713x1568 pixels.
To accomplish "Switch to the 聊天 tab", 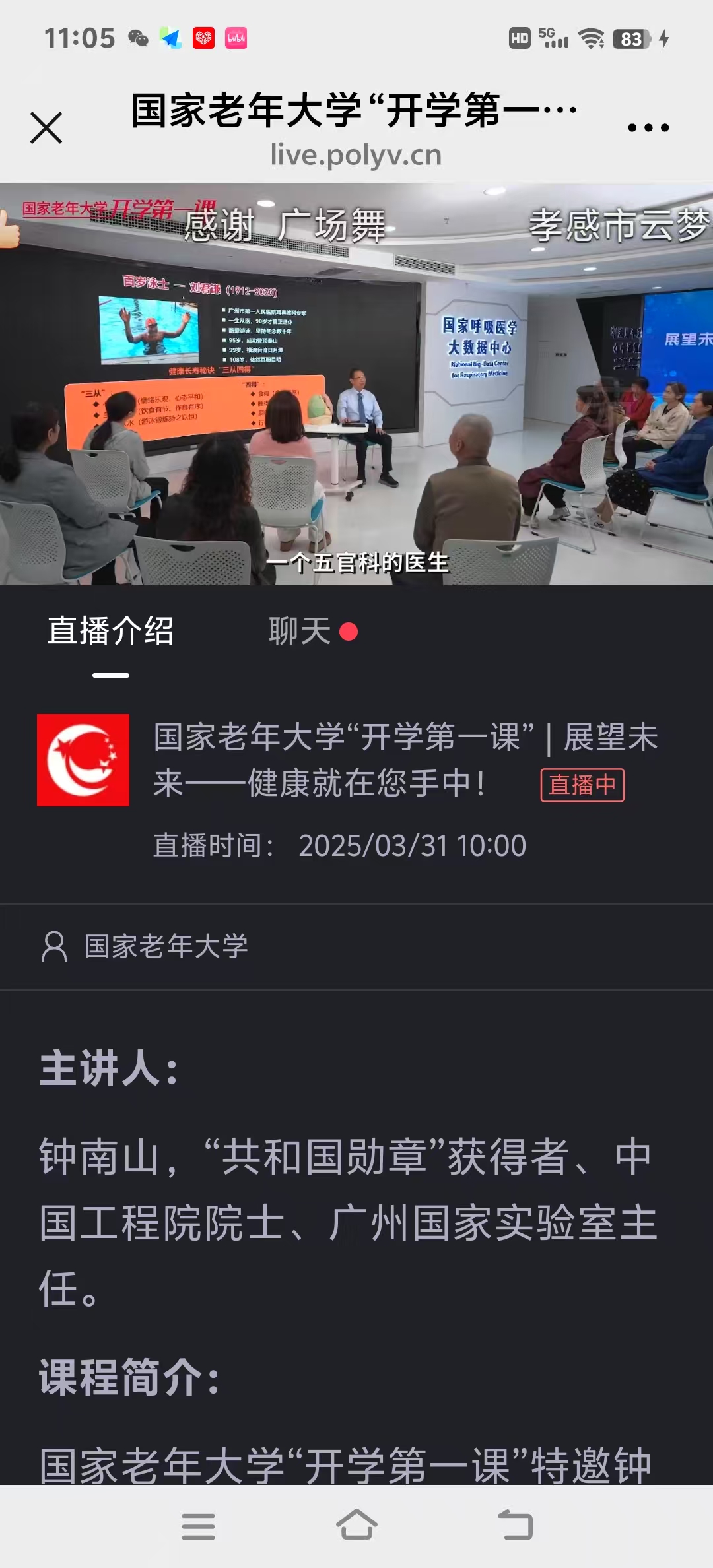I will (301, 632).
